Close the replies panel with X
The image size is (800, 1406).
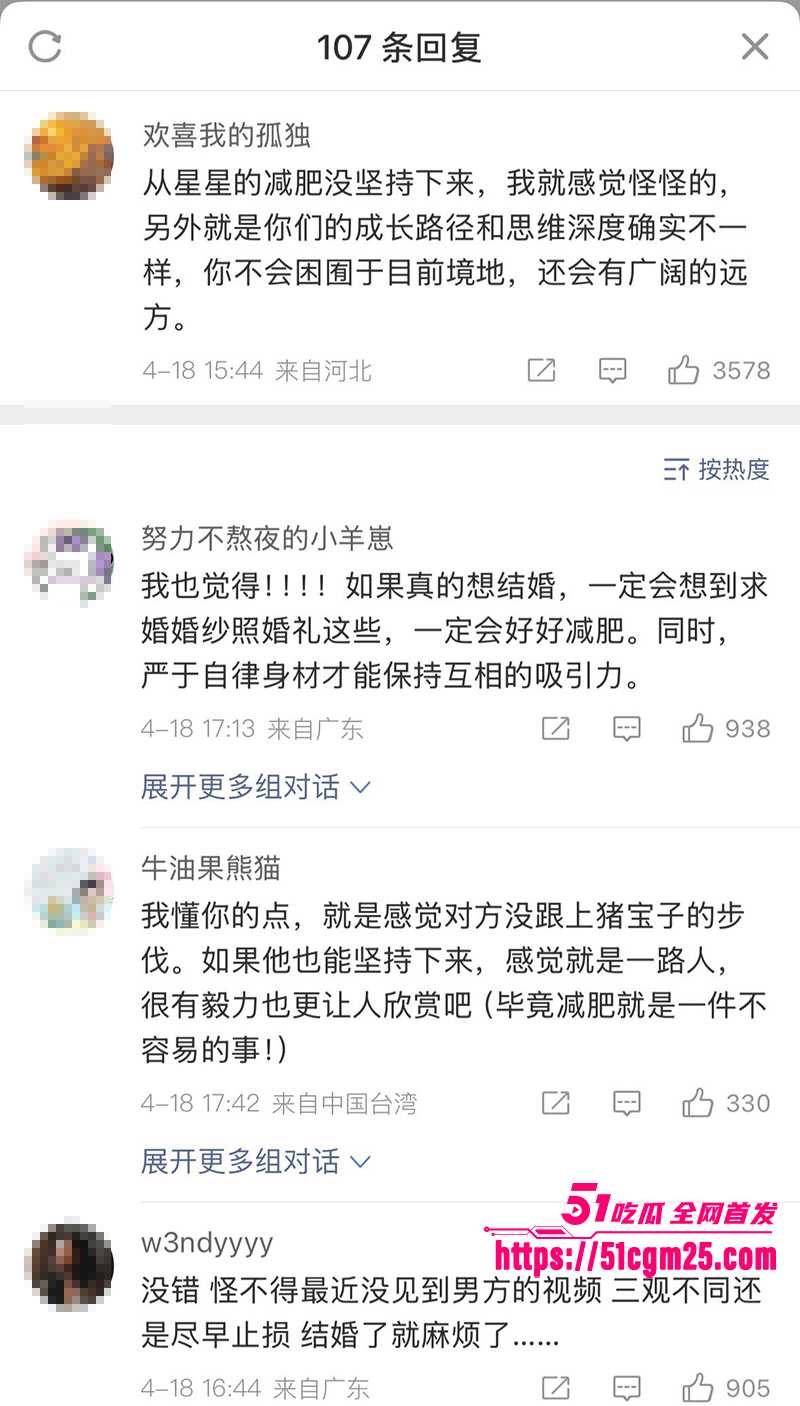(754, 46)
